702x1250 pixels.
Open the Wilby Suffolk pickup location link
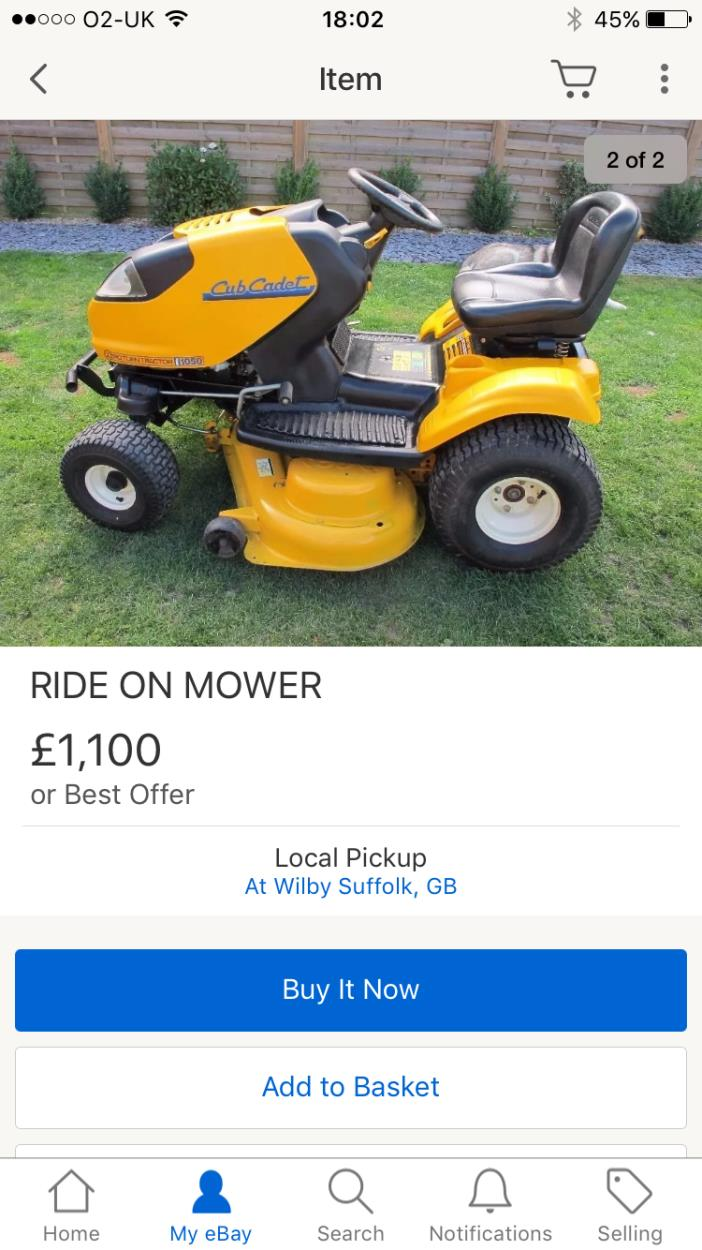(350, 886)
